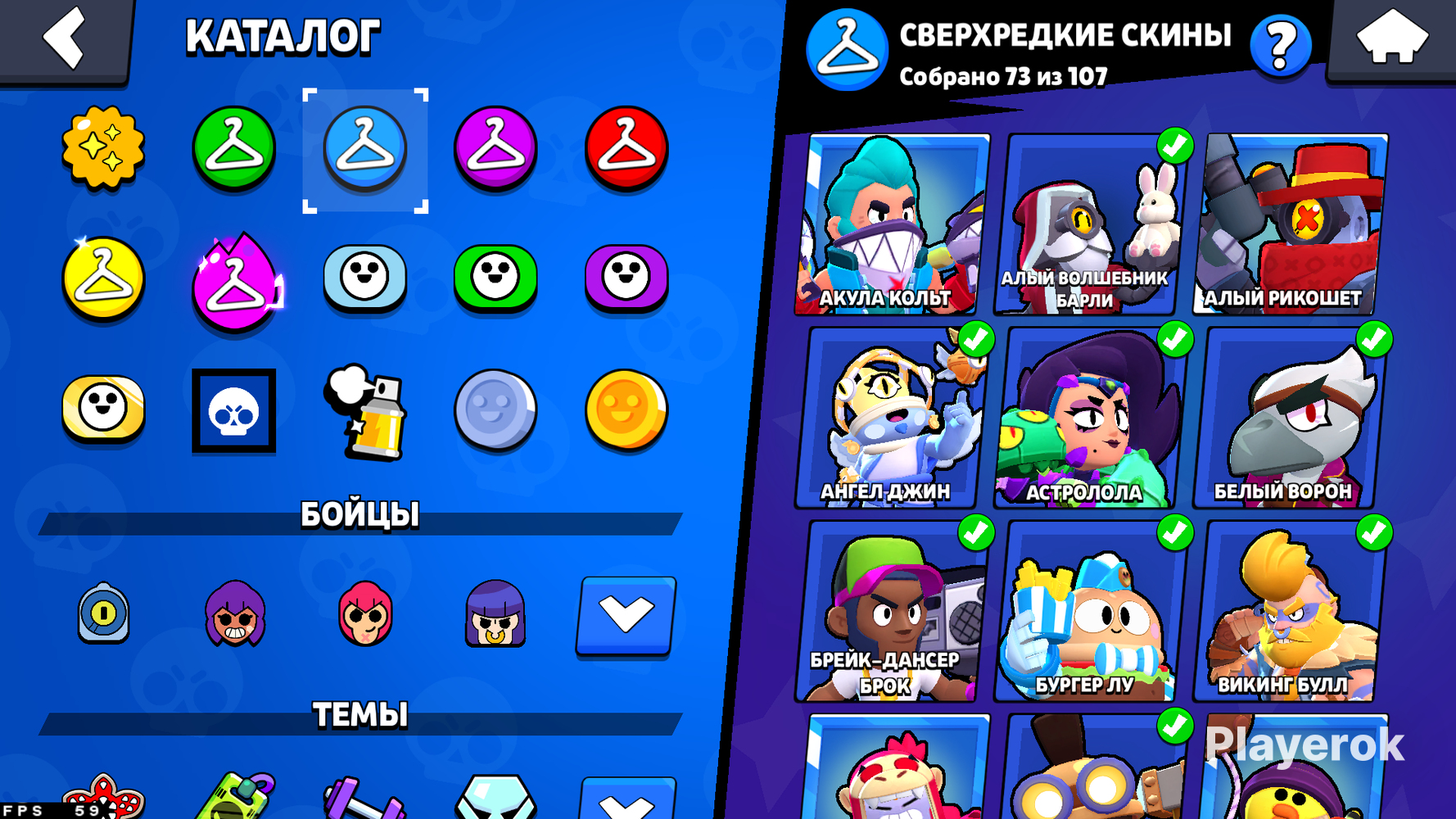
Task: Open the Алый Волшебник Барли skin
Action: [1090, 224]
